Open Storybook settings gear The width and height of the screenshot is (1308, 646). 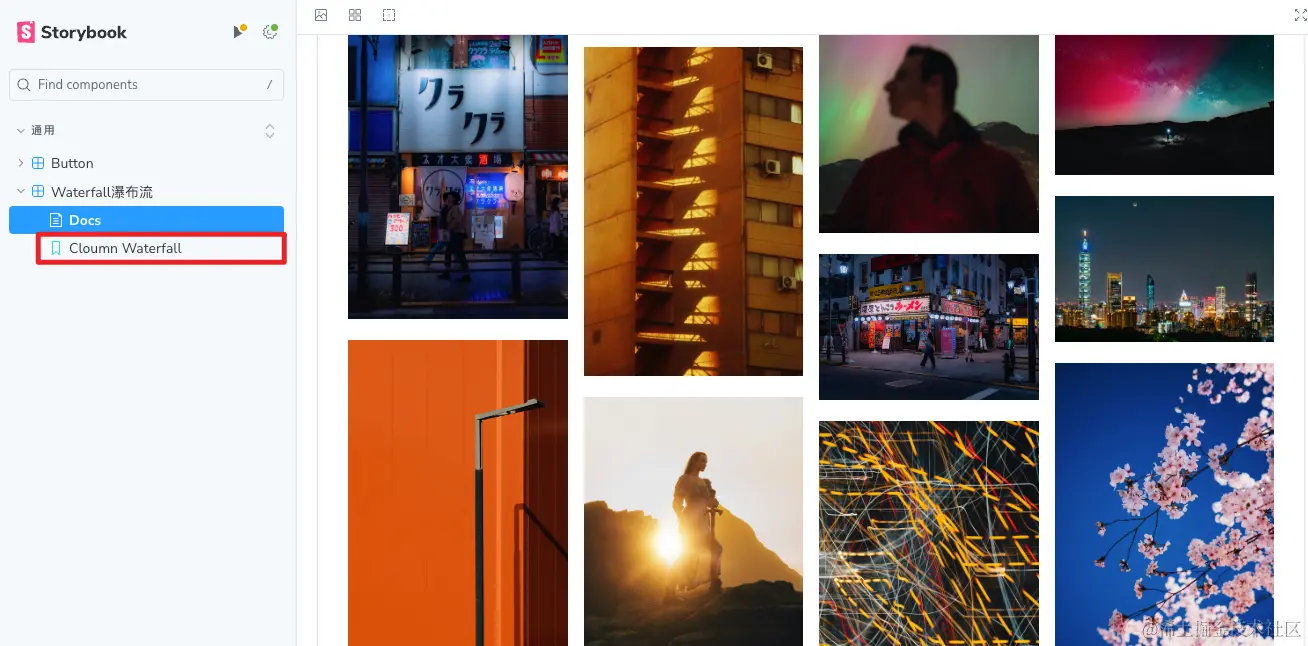[269, 32]
